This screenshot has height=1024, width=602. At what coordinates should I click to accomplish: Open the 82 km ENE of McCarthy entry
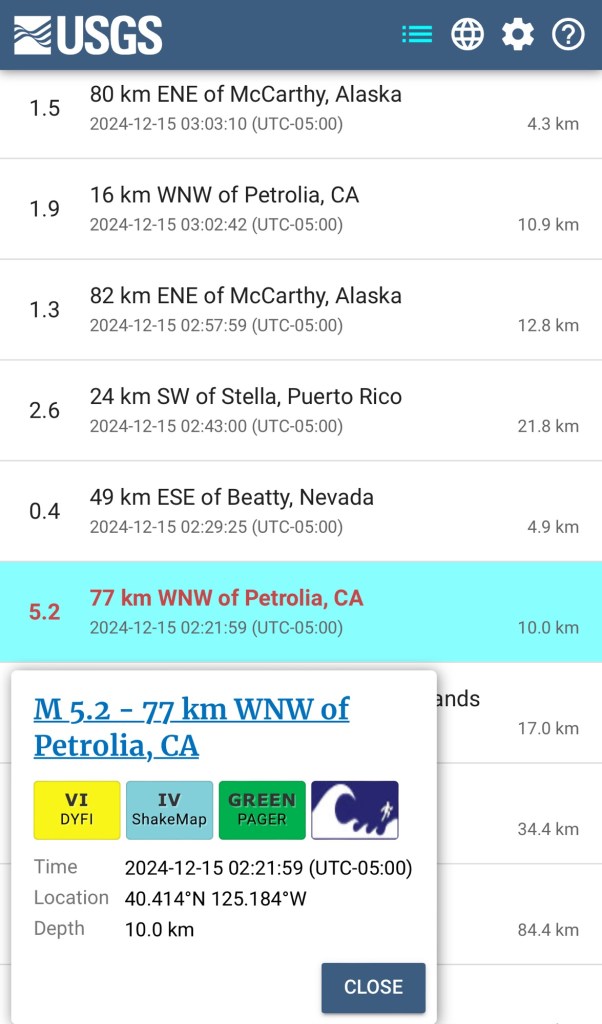[300, 310]
